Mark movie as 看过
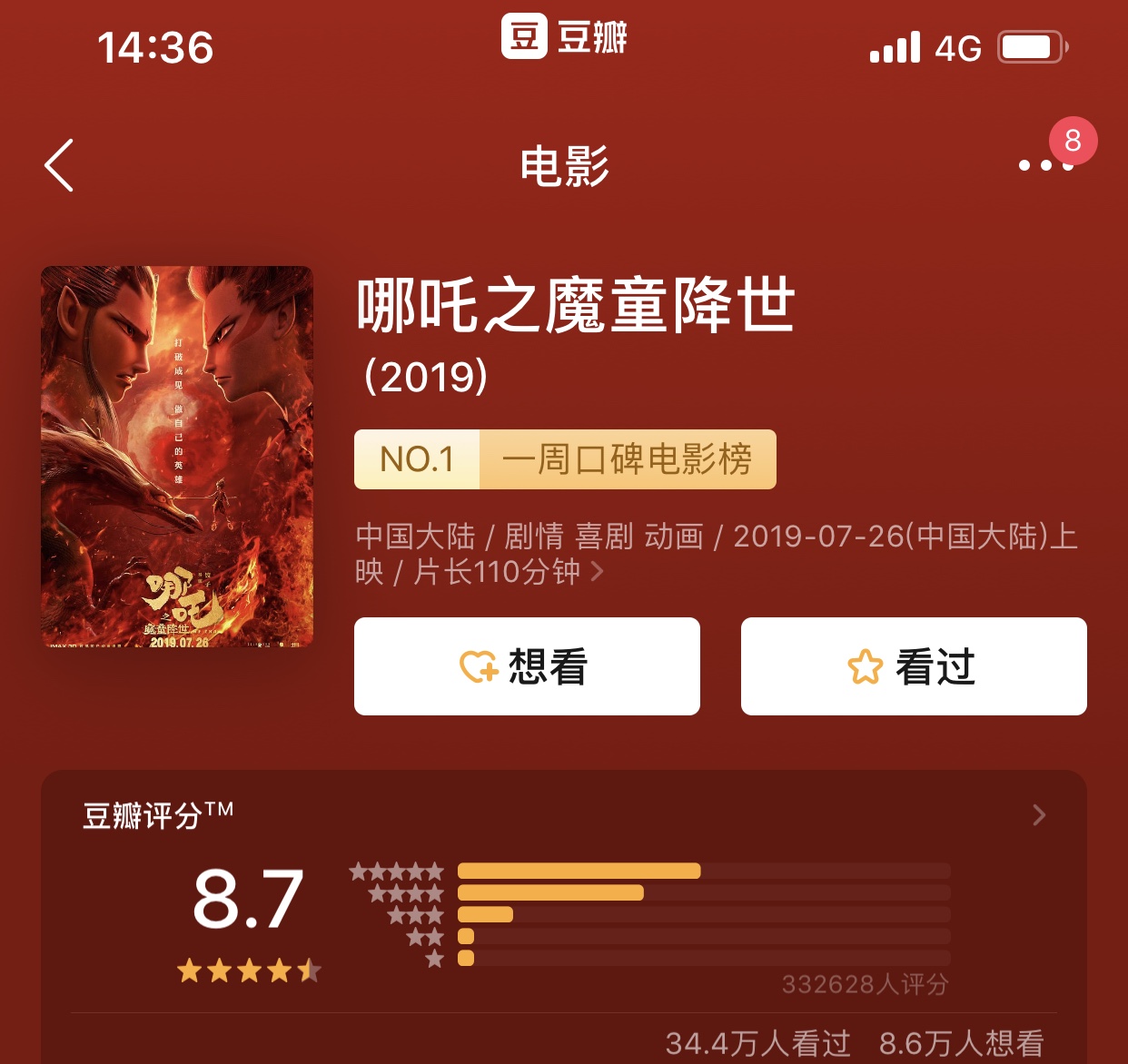1128x1064 pixels. coord(914,666)
